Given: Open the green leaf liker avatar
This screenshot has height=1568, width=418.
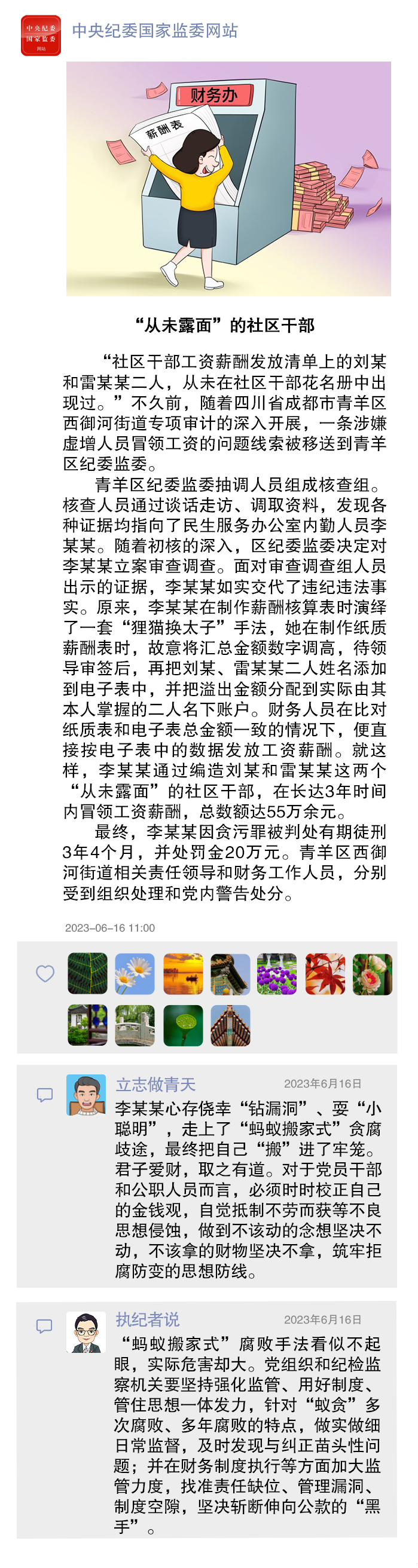Looking at the screenshot, I should 87,973.
